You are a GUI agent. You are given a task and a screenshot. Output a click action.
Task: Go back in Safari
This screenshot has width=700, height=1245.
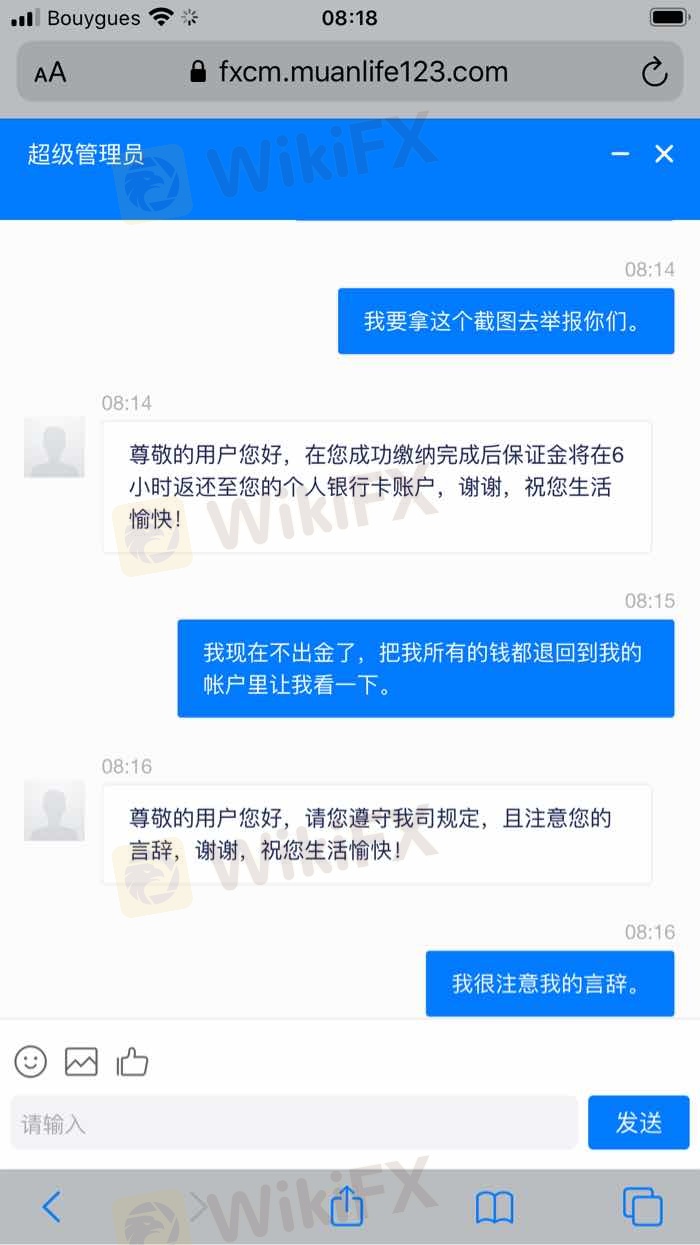click(51, 1207)
